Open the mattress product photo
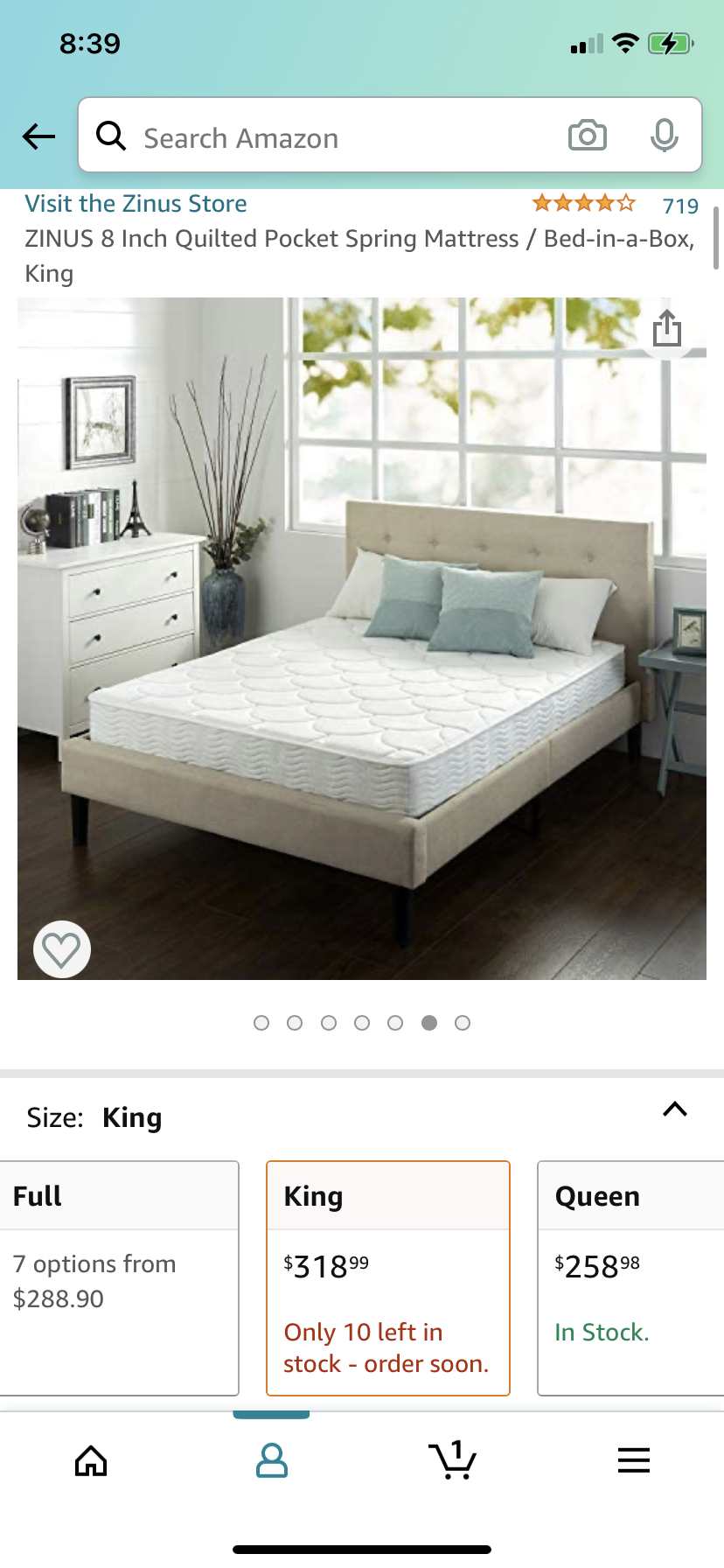724x1568 pixels. 362,639
